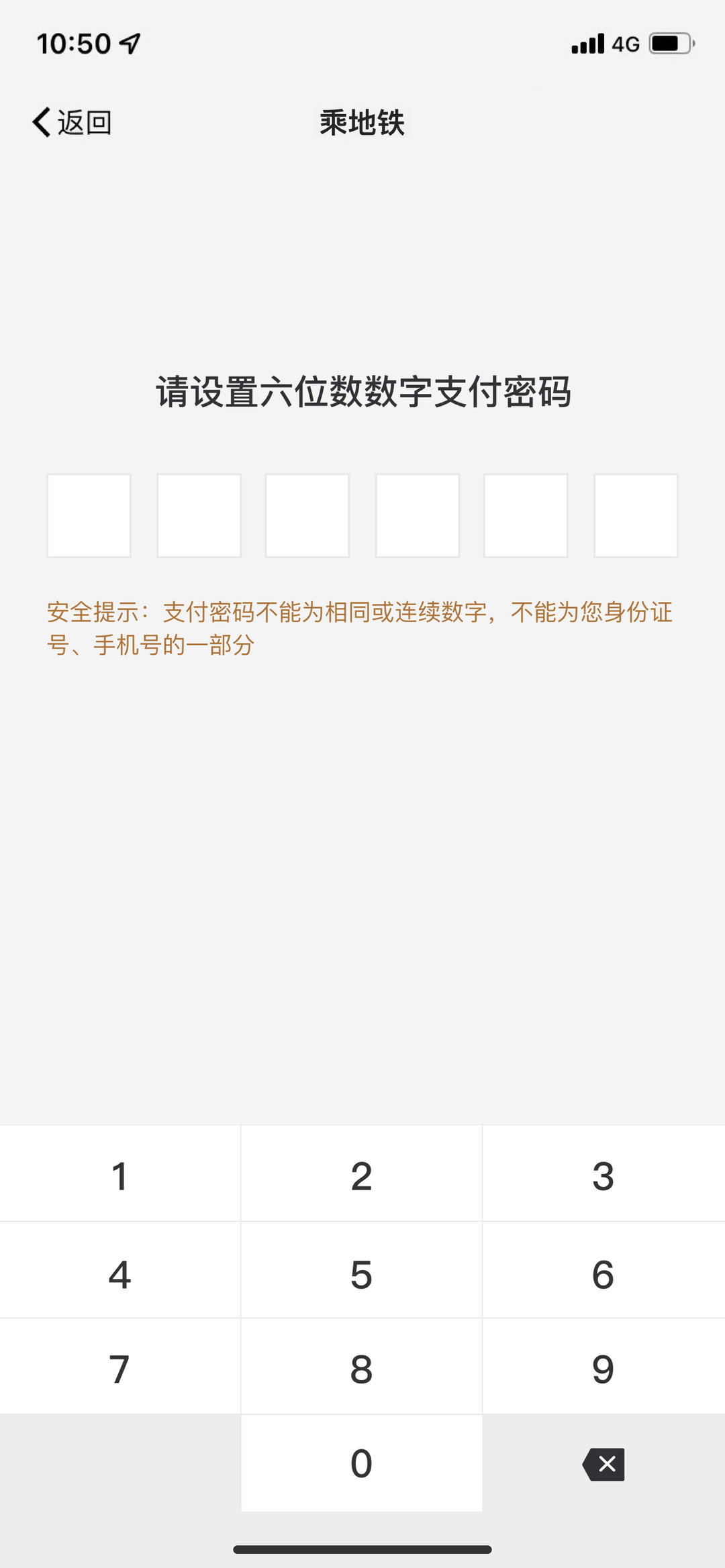Tap the 乘地铁 title text

pyautogui.click(x=361, y=122)
